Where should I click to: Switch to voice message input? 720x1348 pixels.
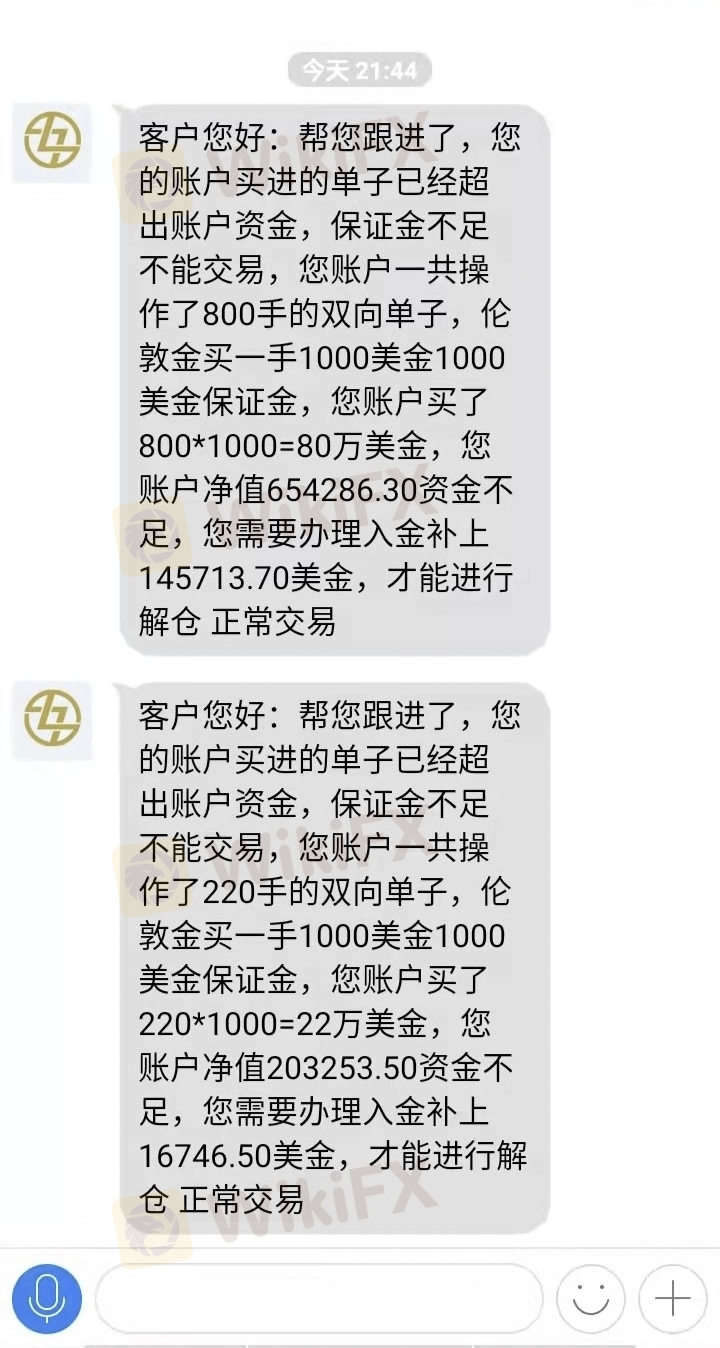pyautogui.click(x=46, y=1298)
